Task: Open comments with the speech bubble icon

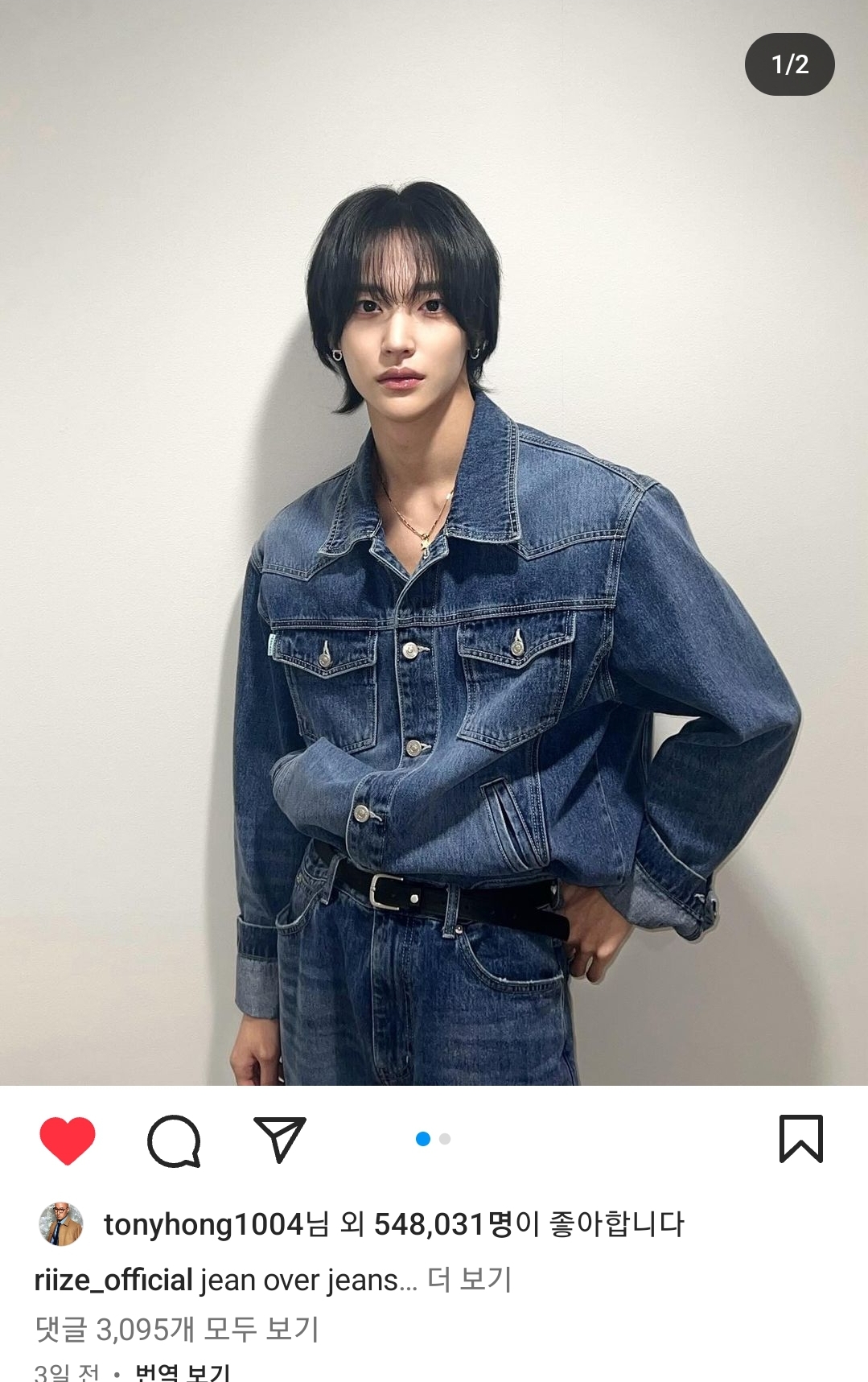Action: (174, 1140)
